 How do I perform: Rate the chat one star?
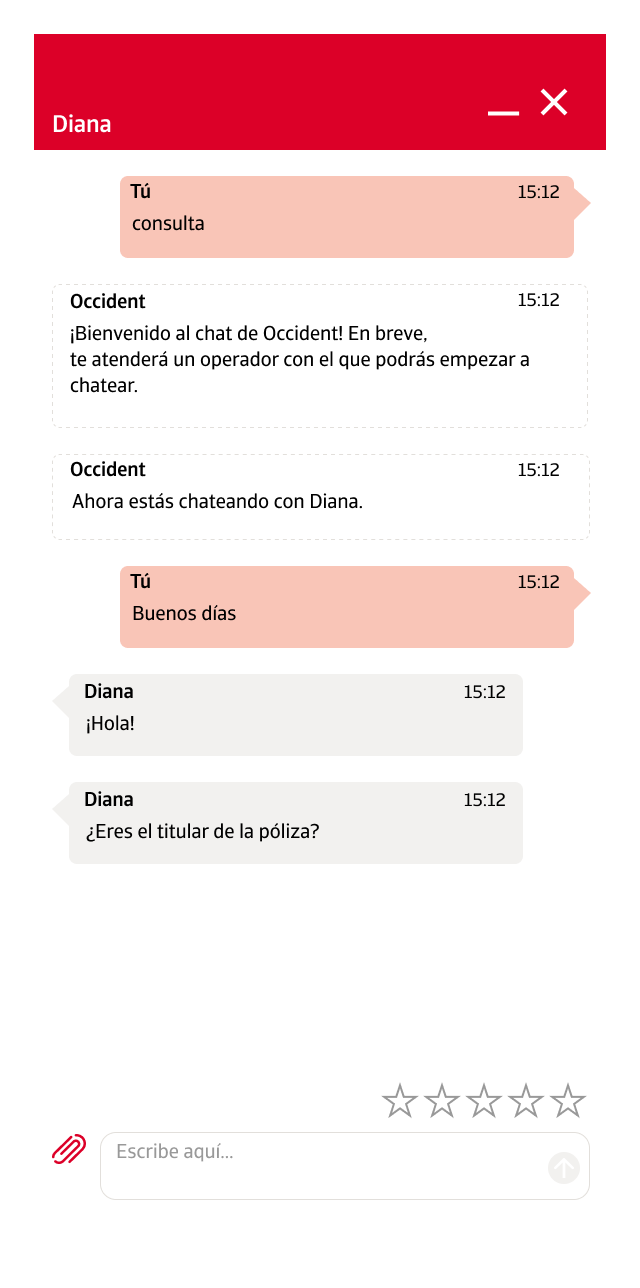[400, 1101]
